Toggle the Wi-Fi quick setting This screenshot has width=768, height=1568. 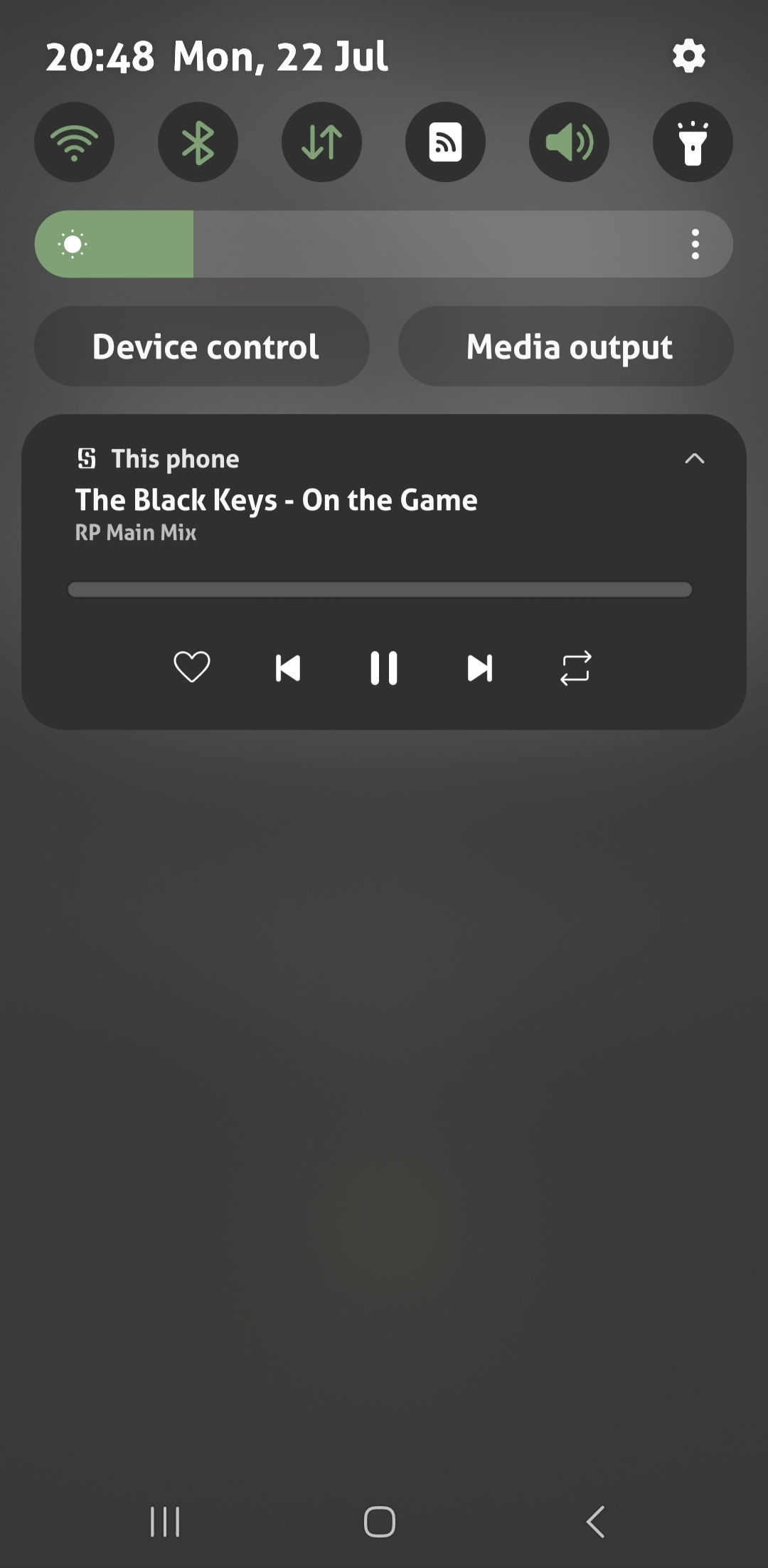(x=75, y=142)
